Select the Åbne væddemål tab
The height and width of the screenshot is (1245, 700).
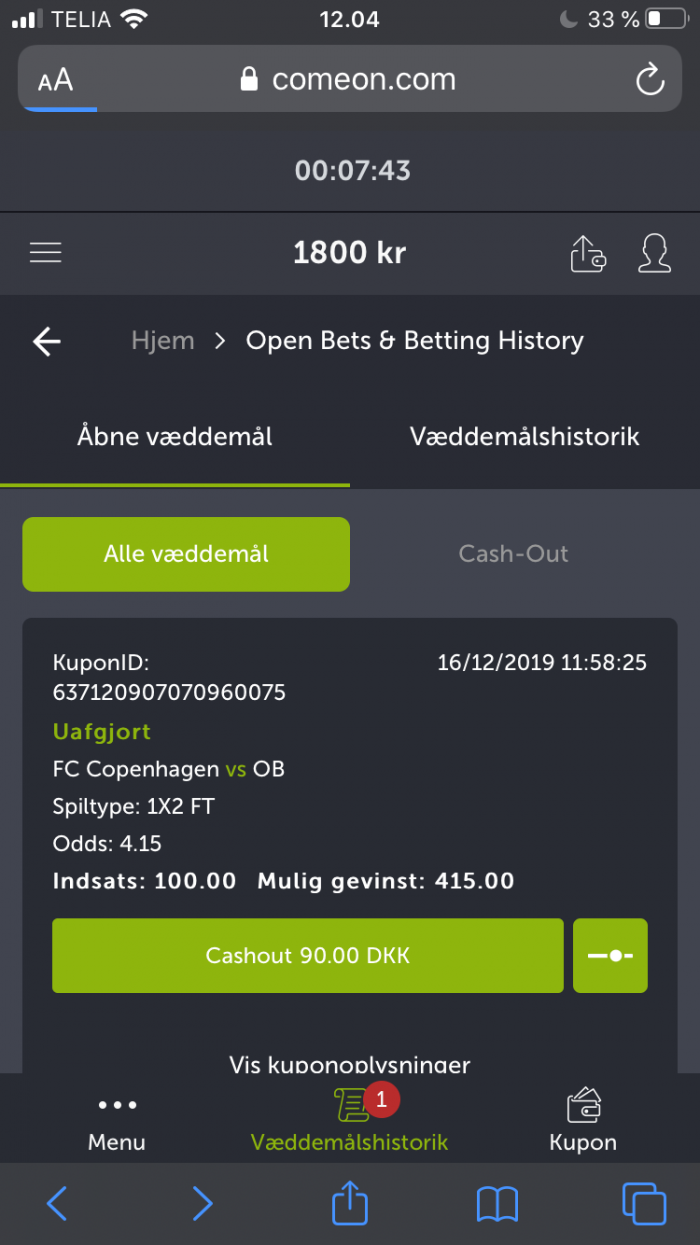tap(175, 437)
